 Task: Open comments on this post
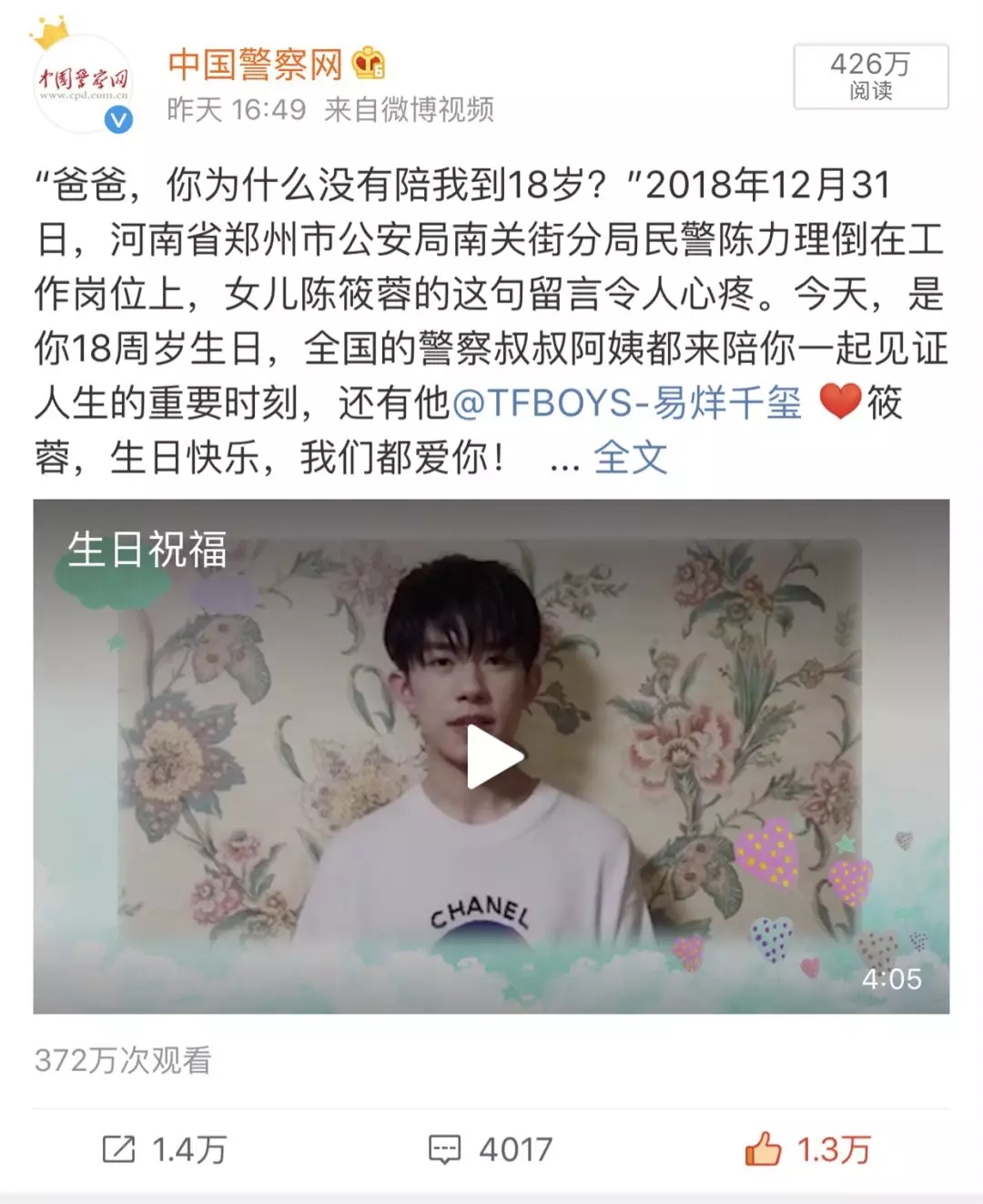coord(491,1149)
